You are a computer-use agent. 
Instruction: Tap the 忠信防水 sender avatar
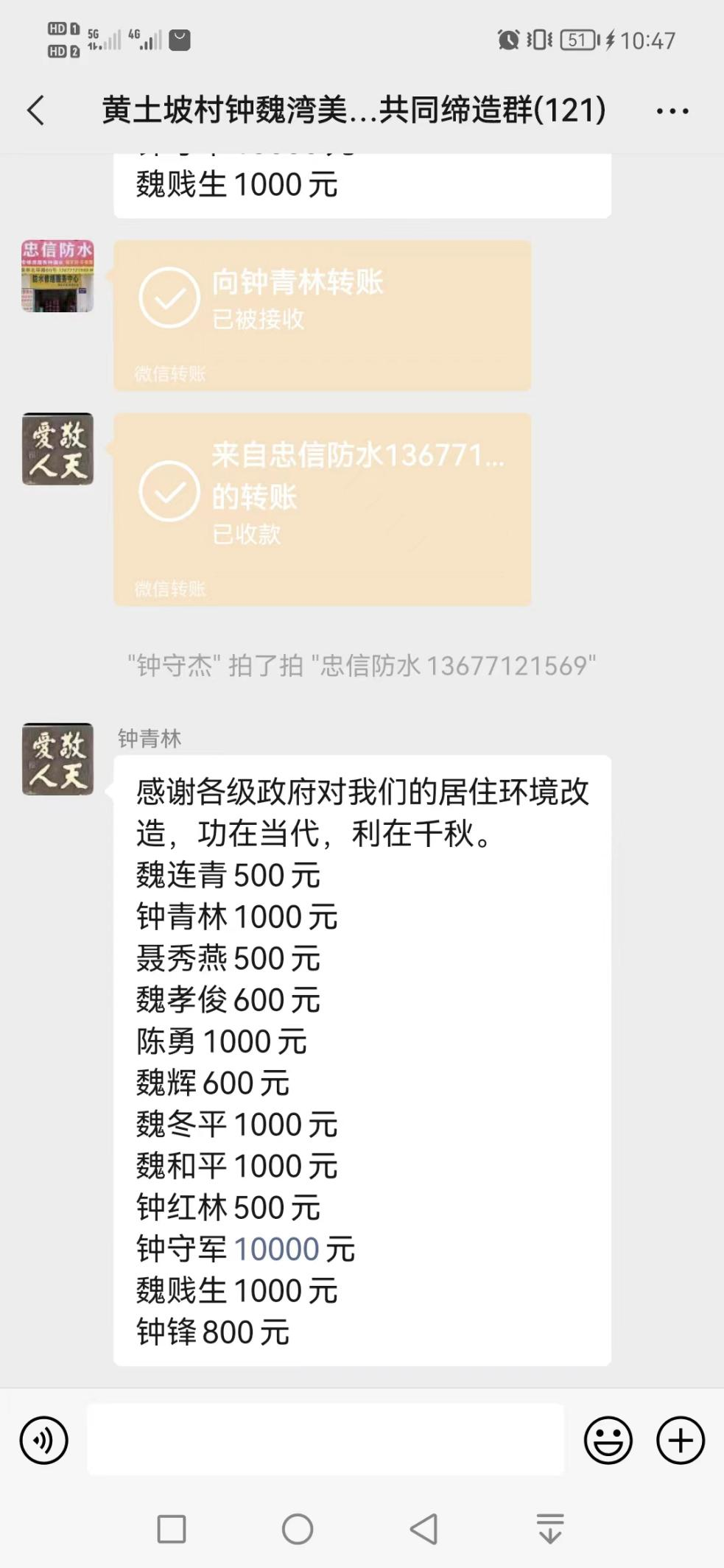tap(57, 276)
